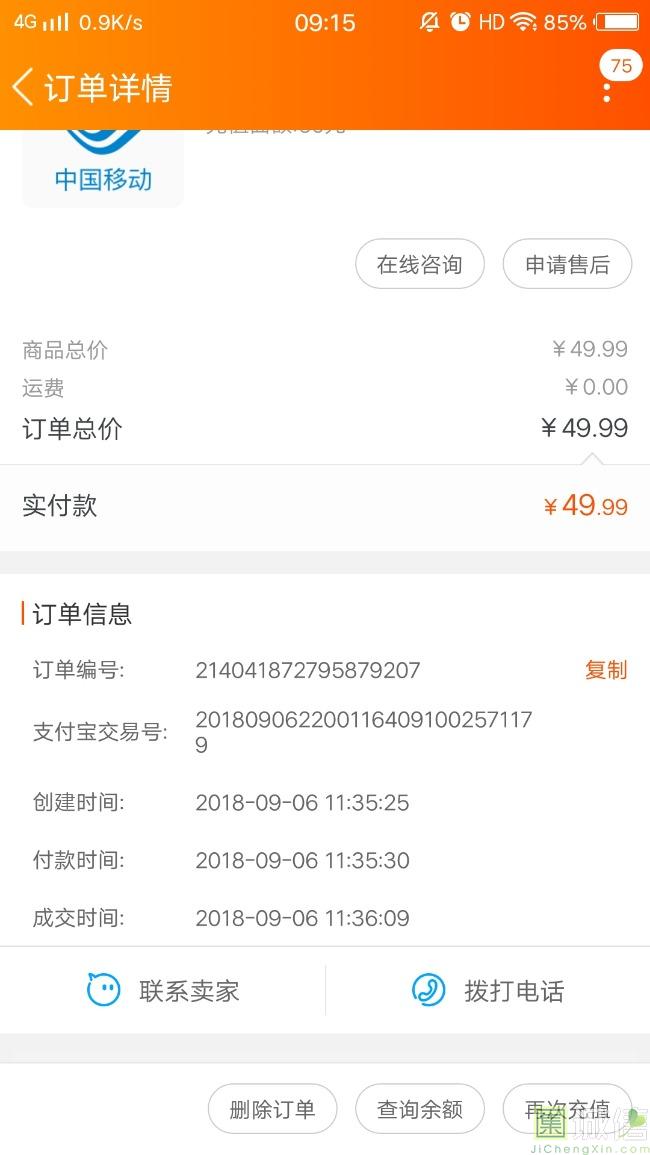Screen dimensions: 650x1155
Task: Go back from order details
Action: (24, 87)
